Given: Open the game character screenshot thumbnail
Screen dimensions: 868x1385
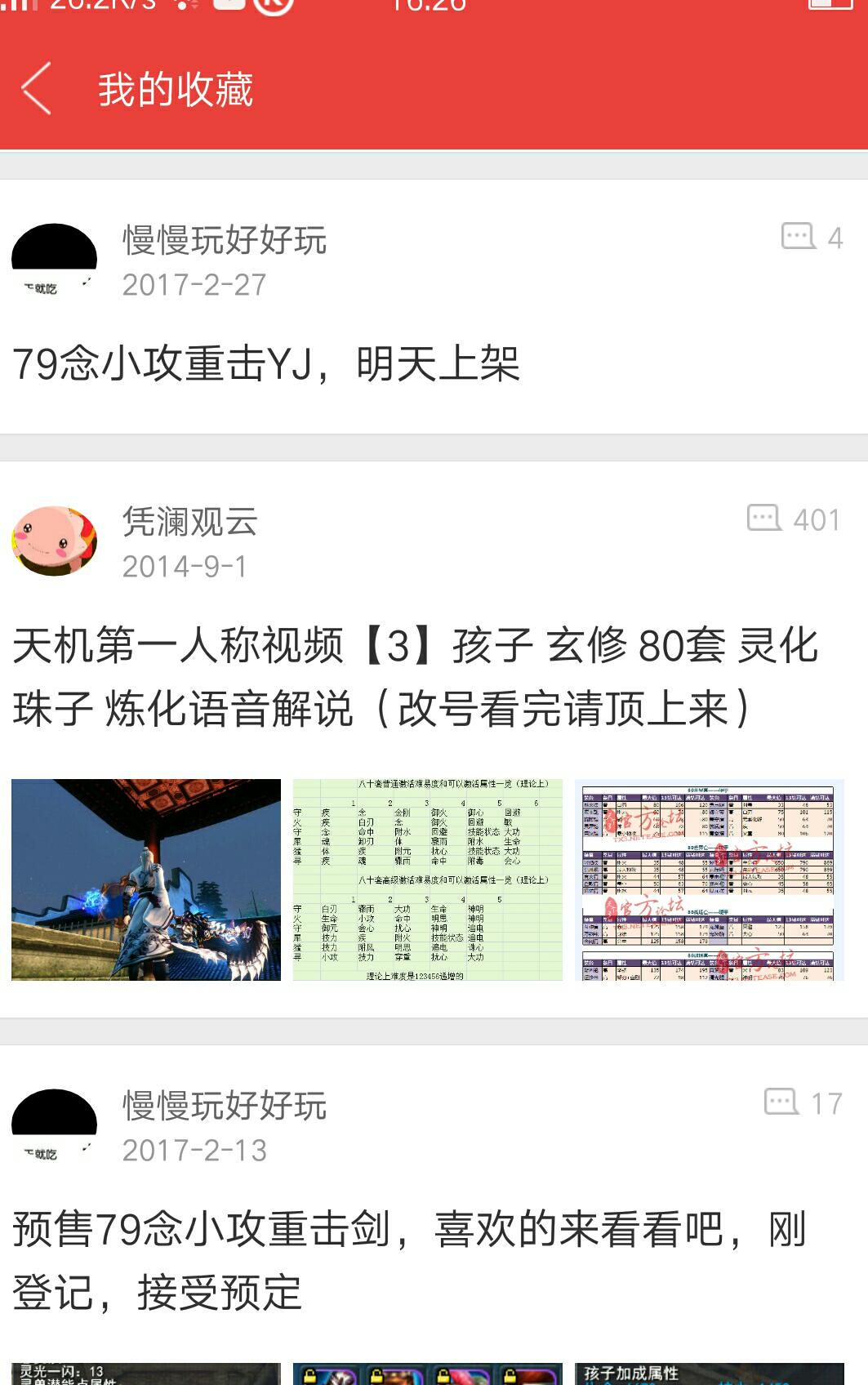Looking at the screenshot, I should pyautogui.click(x=146, y=880).
